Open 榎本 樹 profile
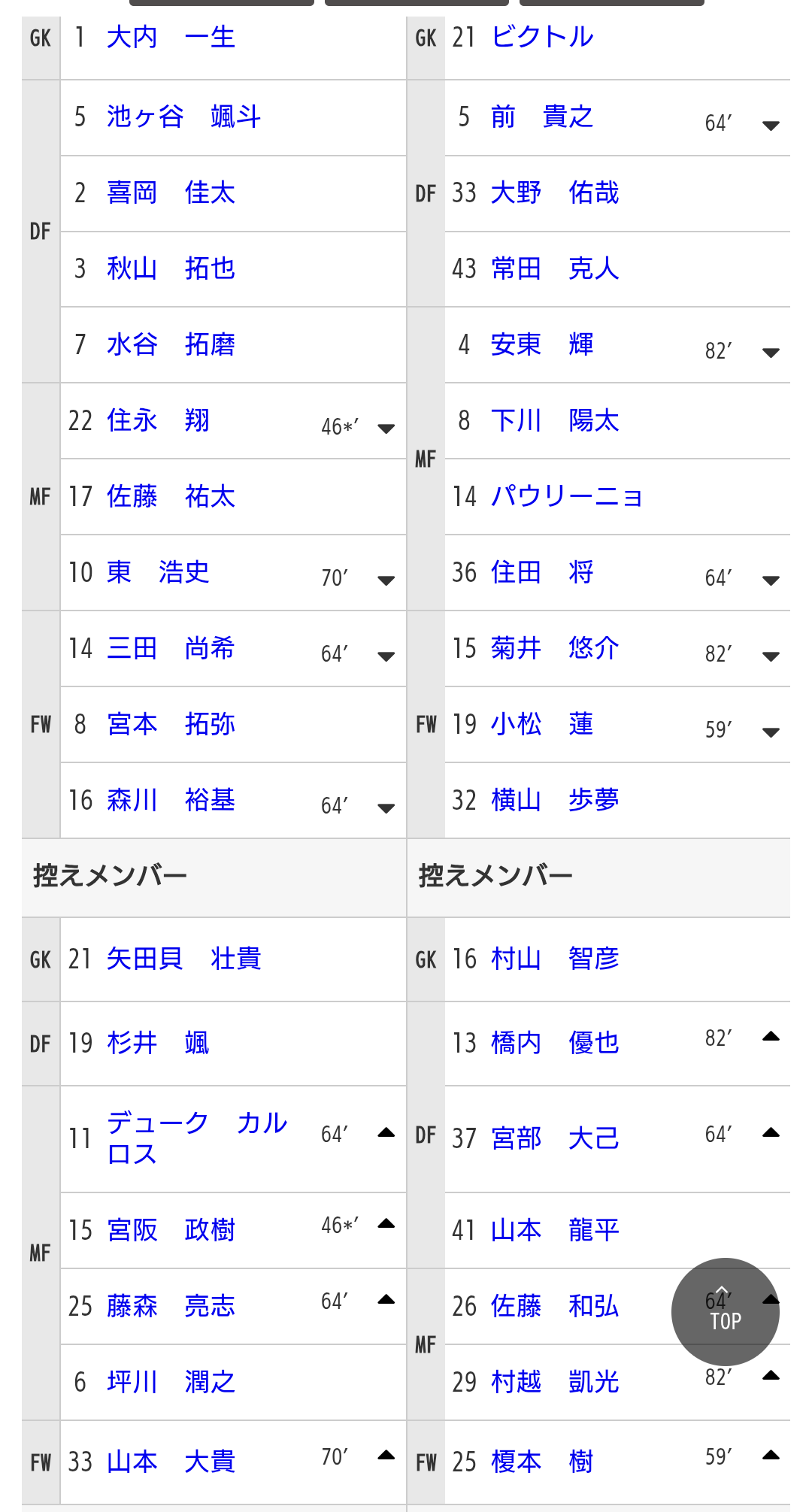 click(x=542, y=1462)
